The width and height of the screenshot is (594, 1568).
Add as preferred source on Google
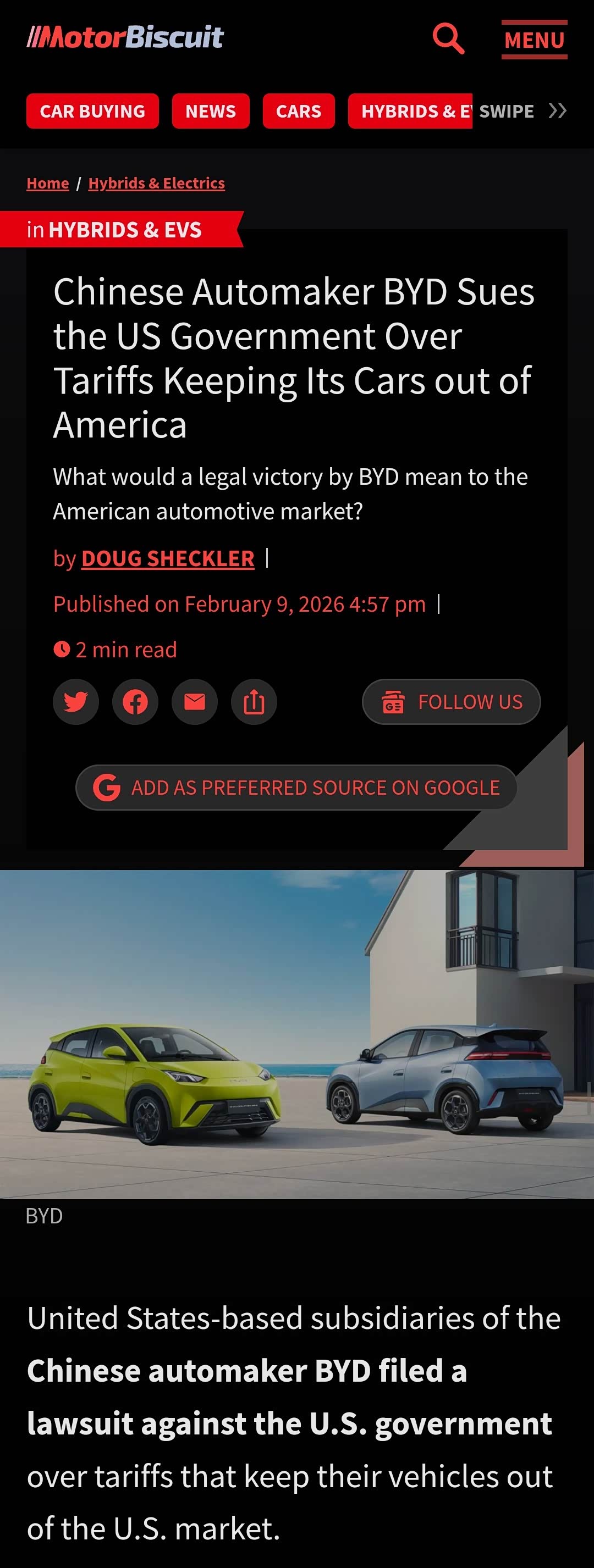[x=296, y=787]
